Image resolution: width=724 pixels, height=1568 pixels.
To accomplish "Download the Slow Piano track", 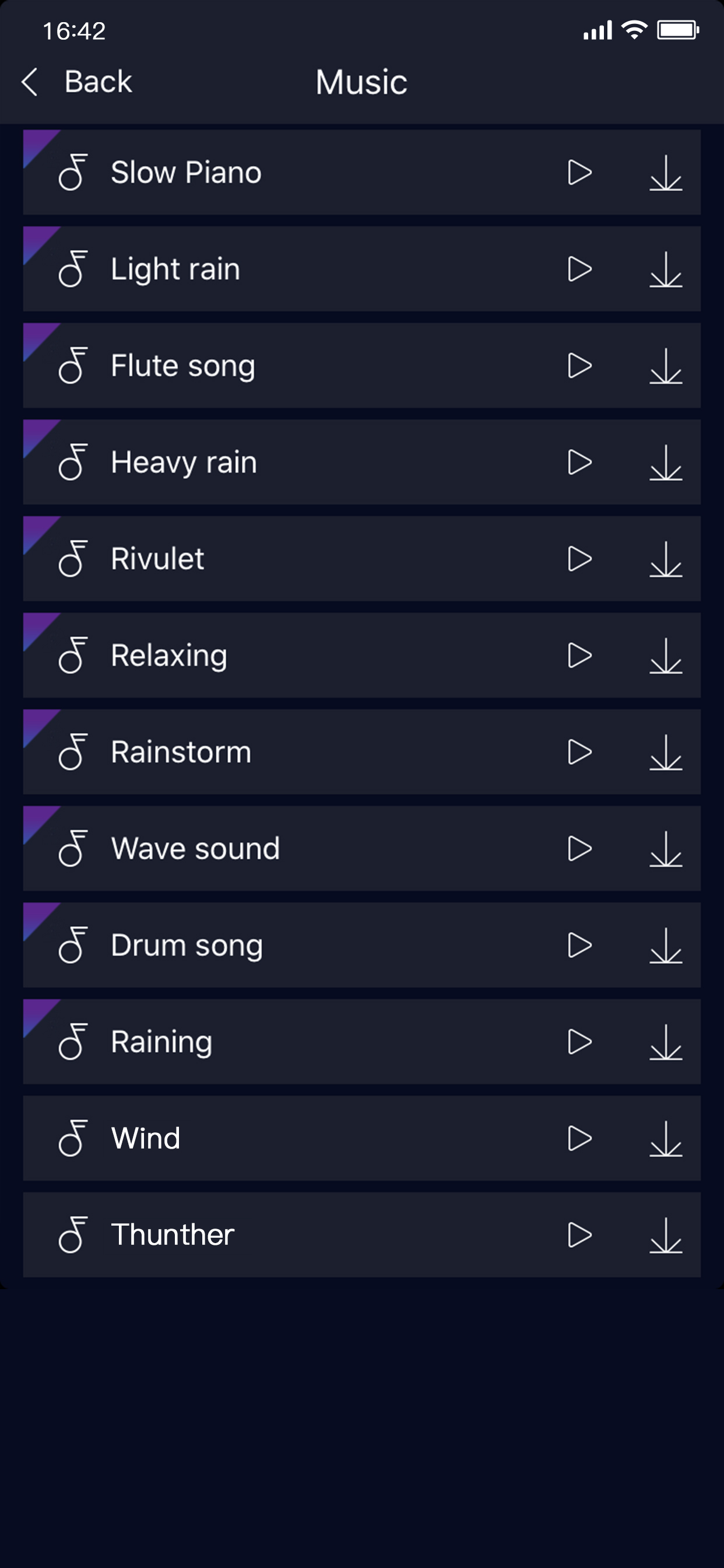I will 666,172.
